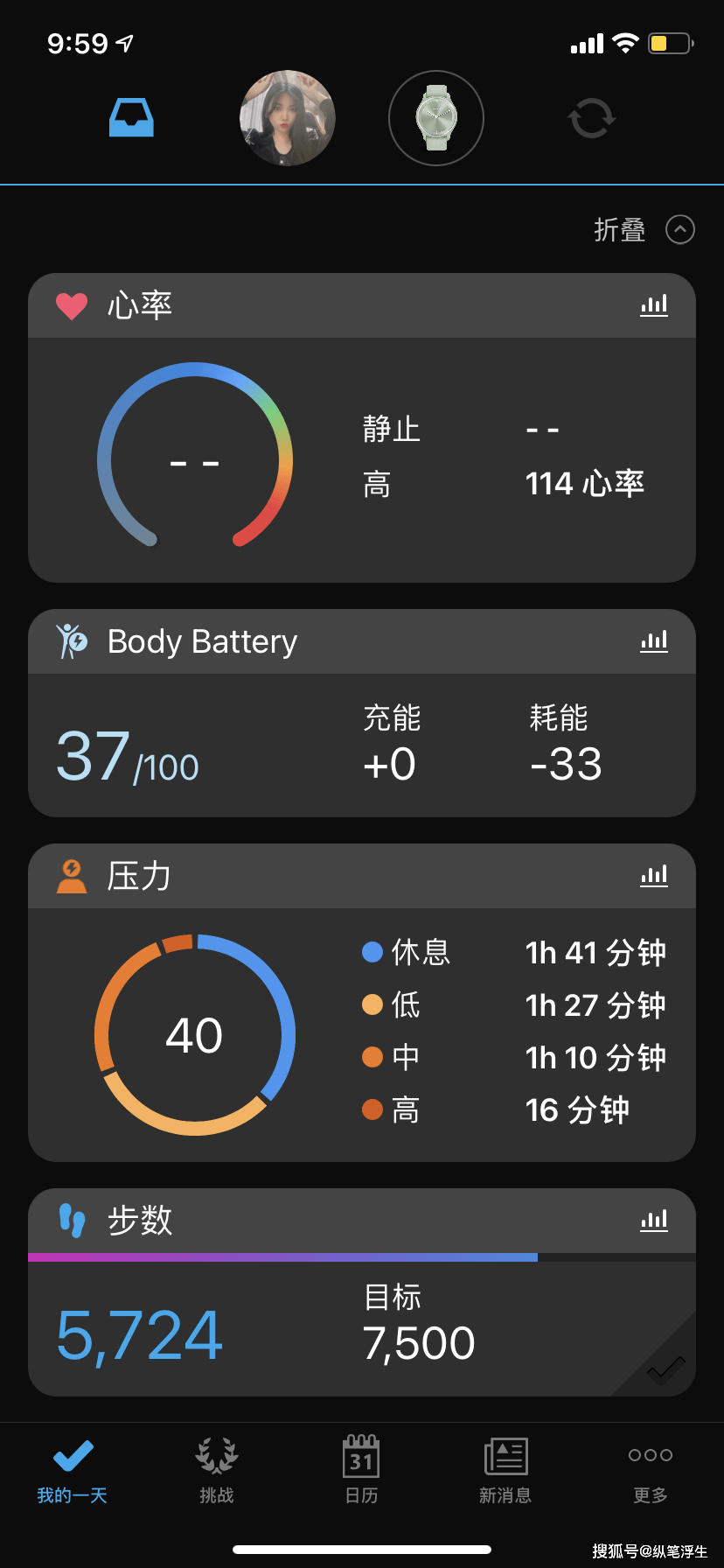Screen dimensions: 724x1568
Task: Open the Body Battery chart icon
Action: pyautogui.click(x=654, y=641)
